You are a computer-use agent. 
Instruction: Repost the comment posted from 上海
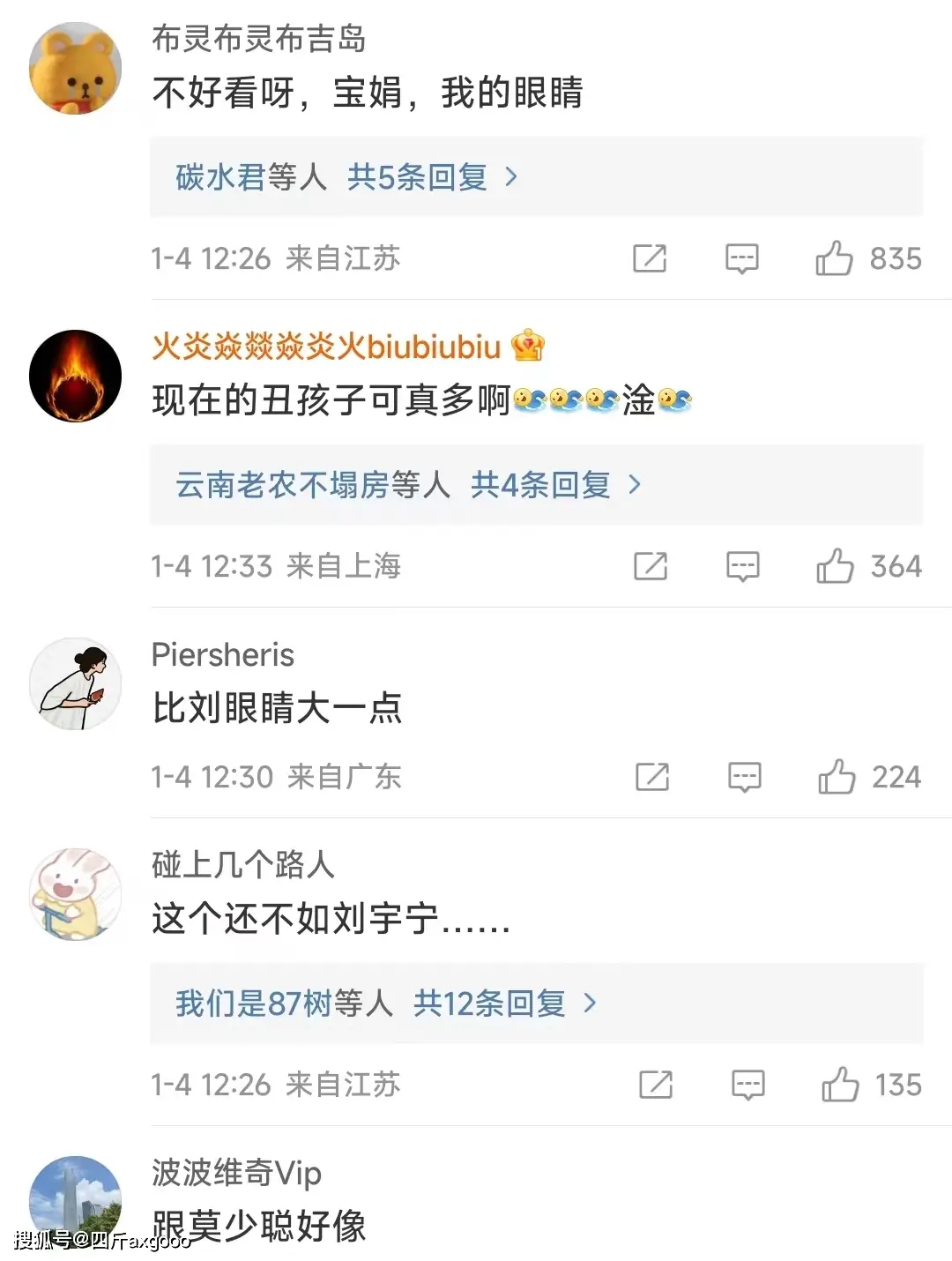[651, 566]
